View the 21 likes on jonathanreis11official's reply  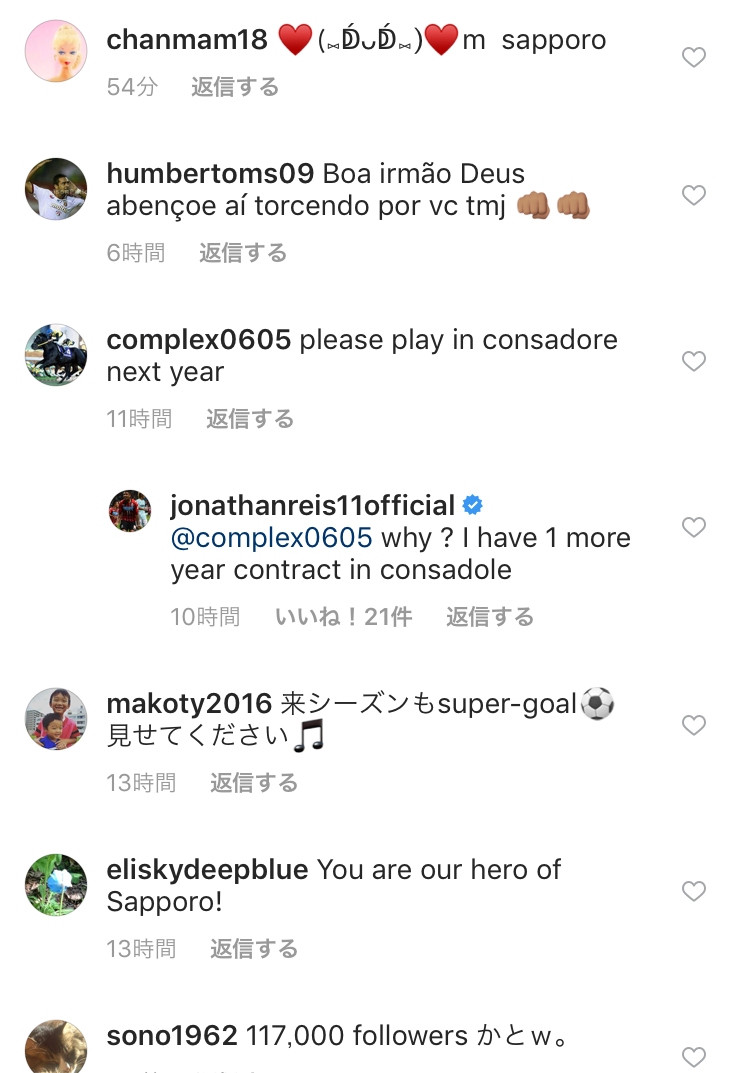(x=343, y=617)
